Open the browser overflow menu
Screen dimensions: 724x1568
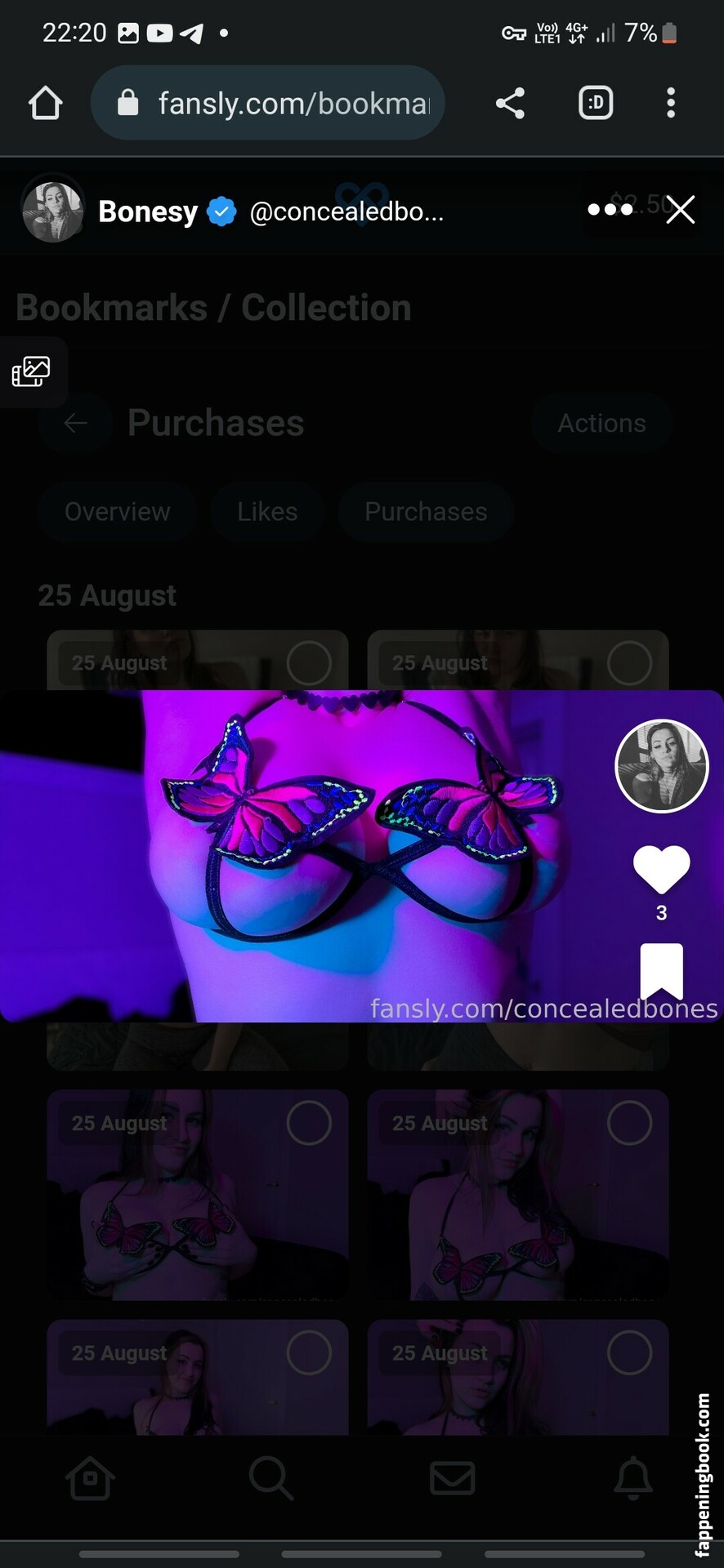click(671, 103)
